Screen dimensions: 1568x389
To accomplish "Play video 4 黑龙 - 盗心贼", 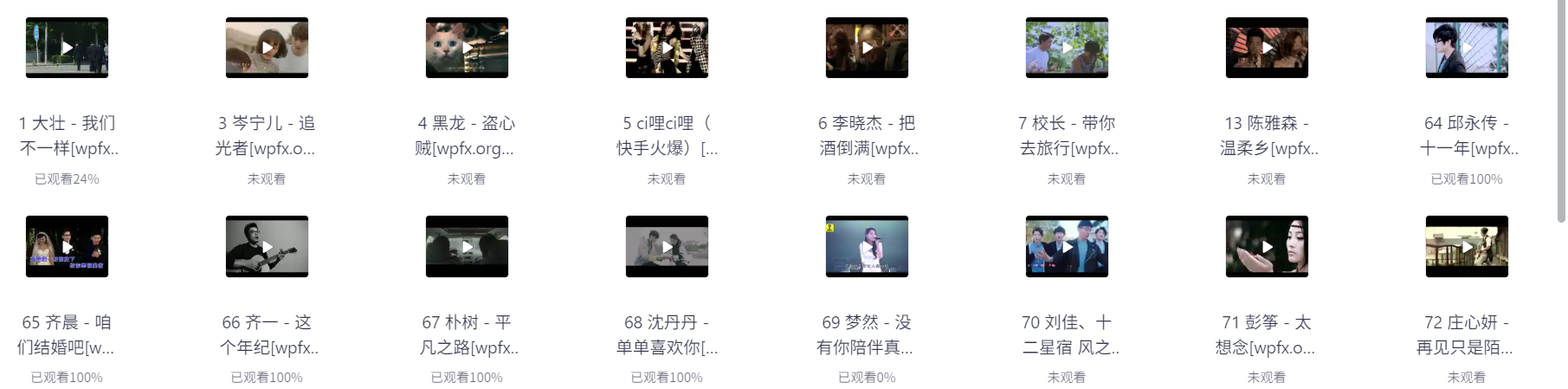I will [467, 48].
